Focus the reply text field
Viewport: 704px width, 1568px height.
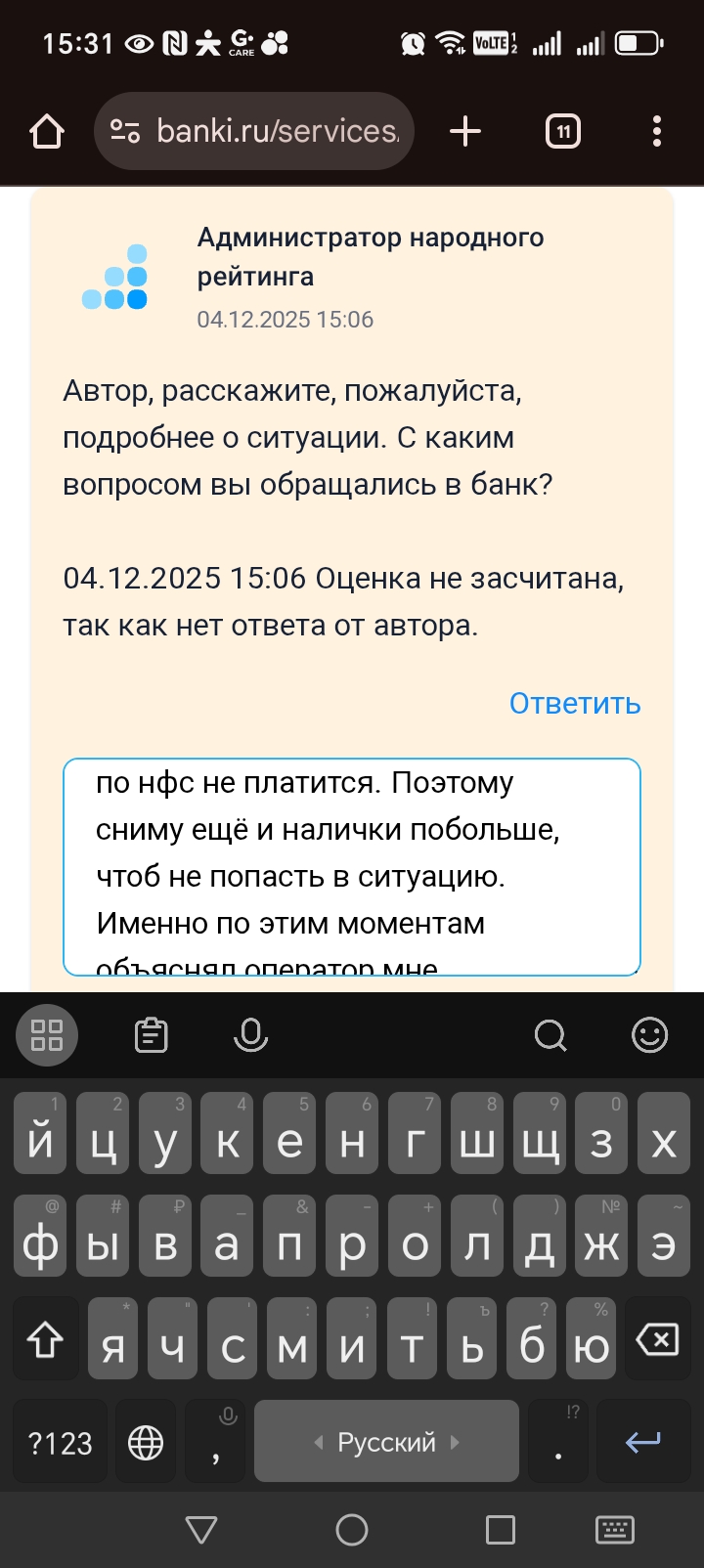(352, 866)
